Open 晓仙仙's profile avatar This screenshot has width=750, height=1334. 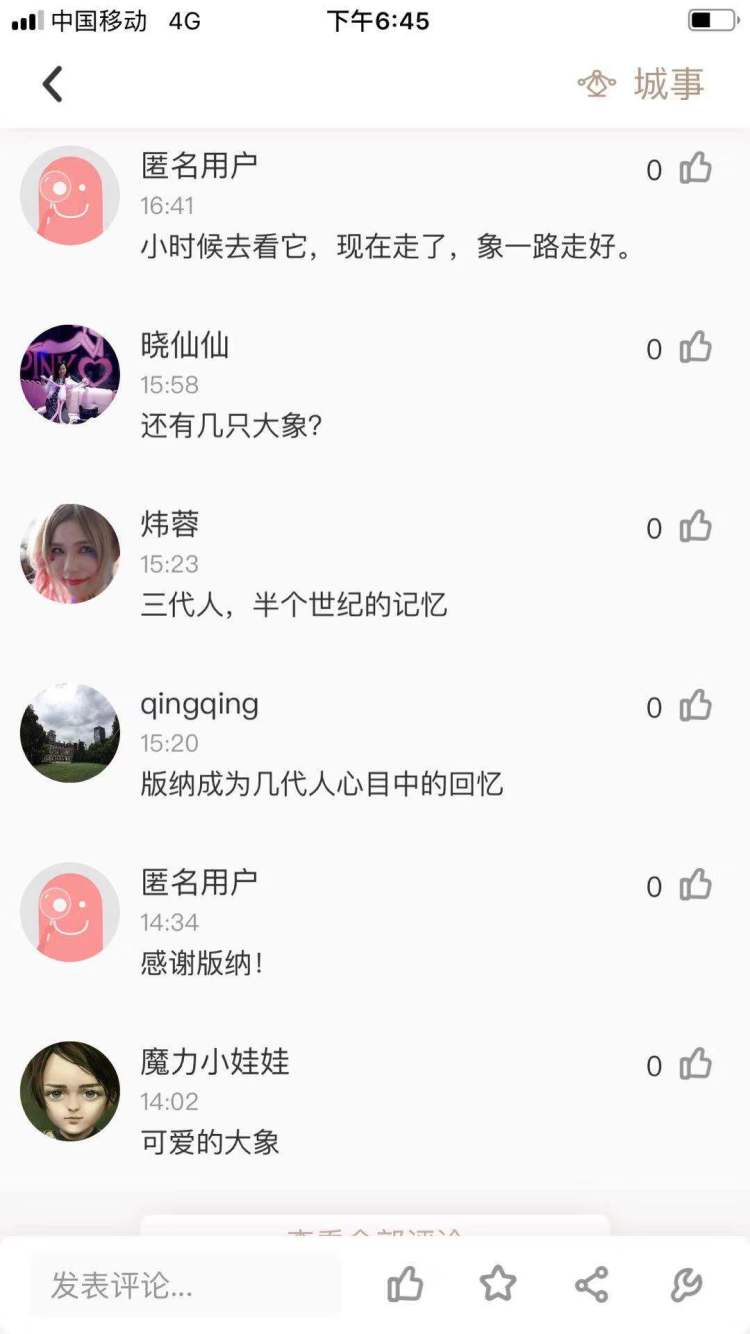click(70, 375)
